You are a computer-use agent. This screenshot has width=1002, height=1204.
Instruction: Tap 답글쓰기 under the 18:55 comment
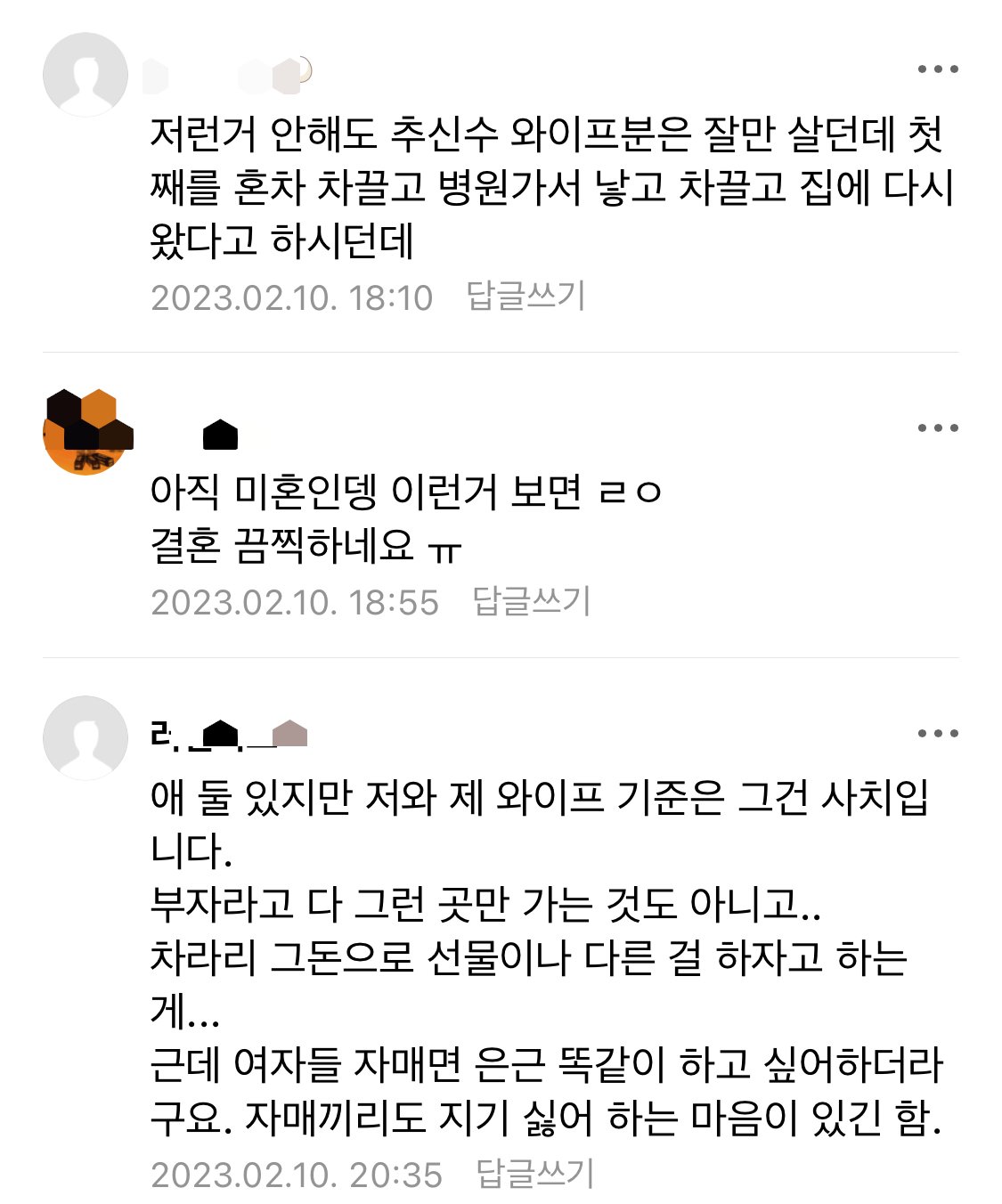click(531, 602)
